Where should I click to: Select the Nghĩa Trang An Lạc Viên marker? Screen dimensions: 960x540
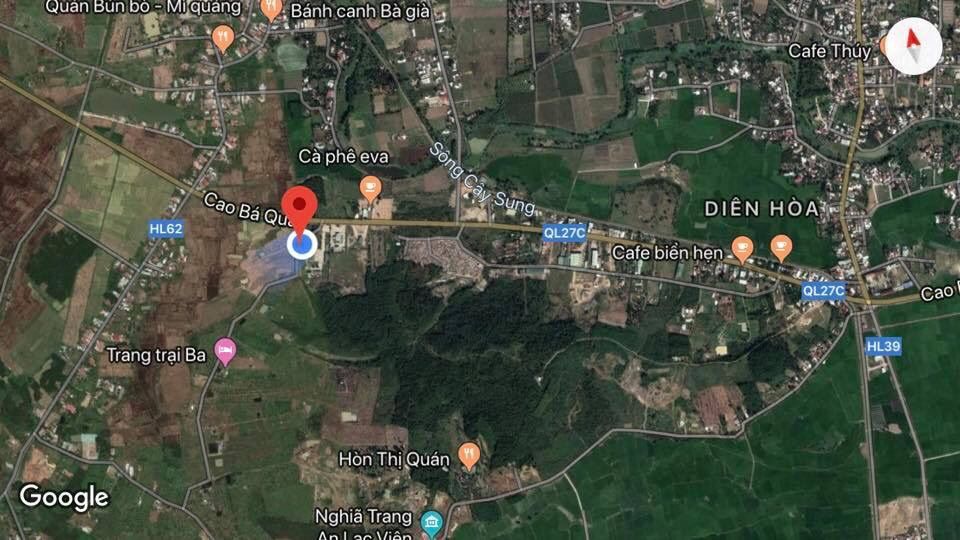coord(432,522)
